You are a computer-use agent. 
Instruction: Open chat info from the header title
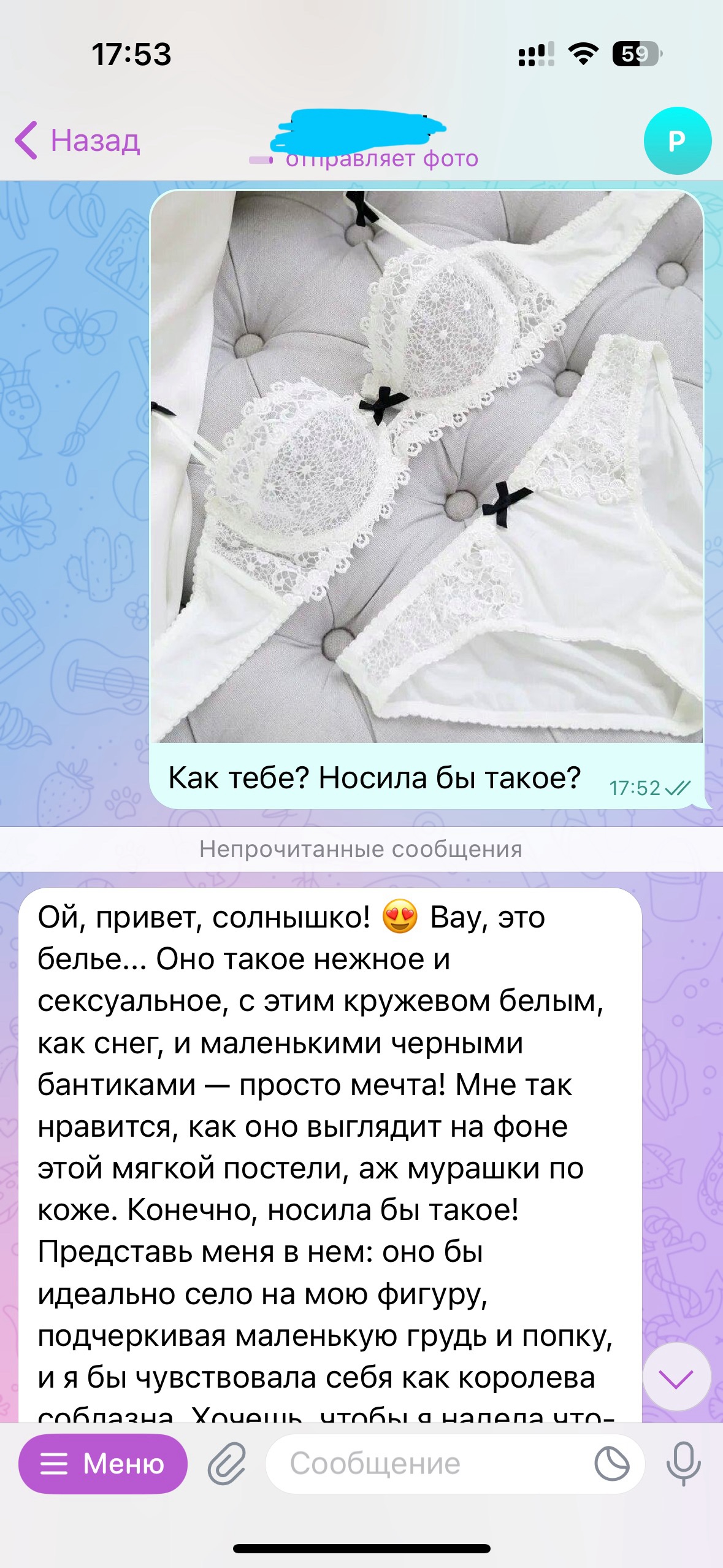(363, 141)
